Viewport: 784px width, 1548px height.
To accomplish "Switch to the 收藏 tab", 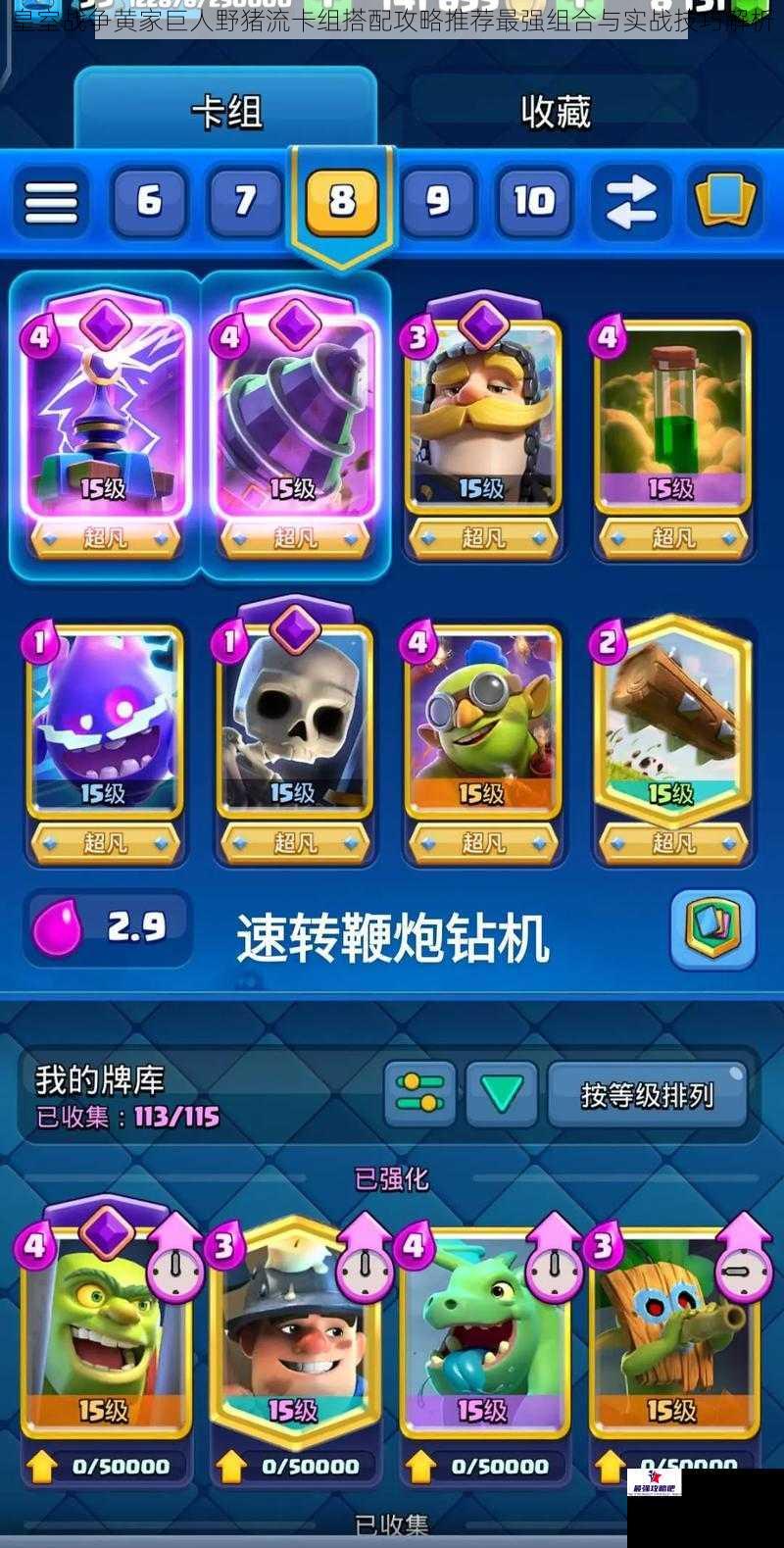I will pos(555,112).
